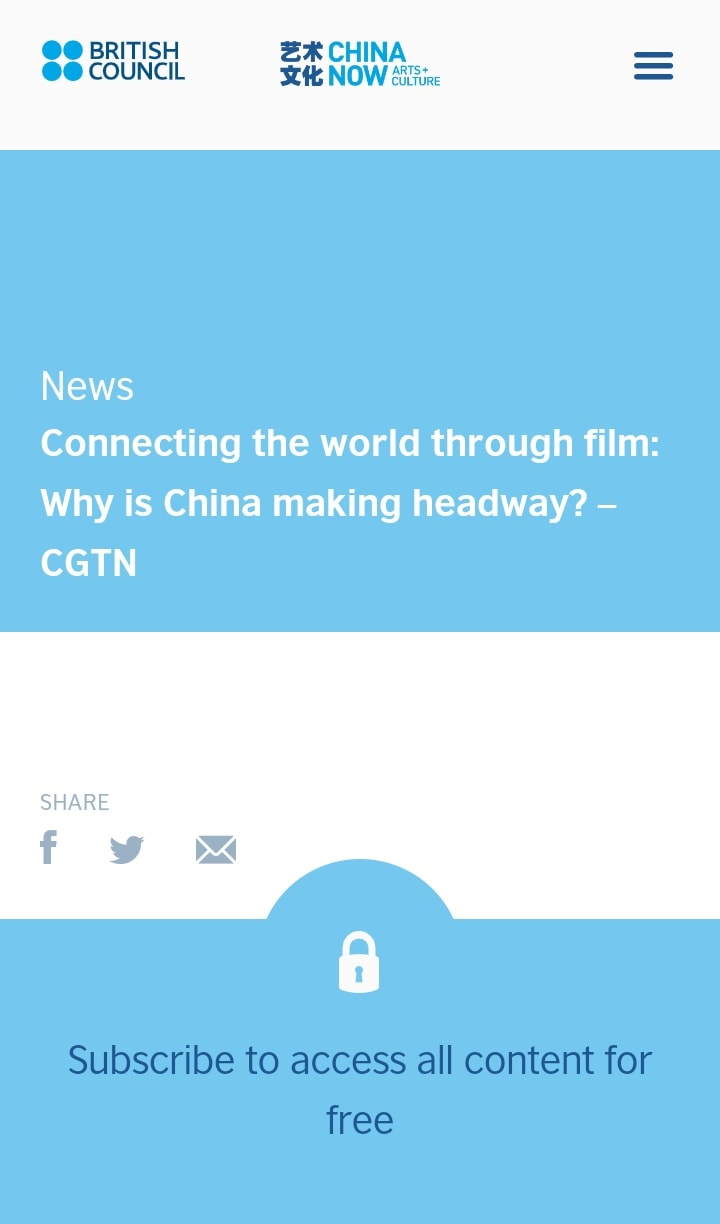
Task: Share article on Twitter
Action: [127, 850]
